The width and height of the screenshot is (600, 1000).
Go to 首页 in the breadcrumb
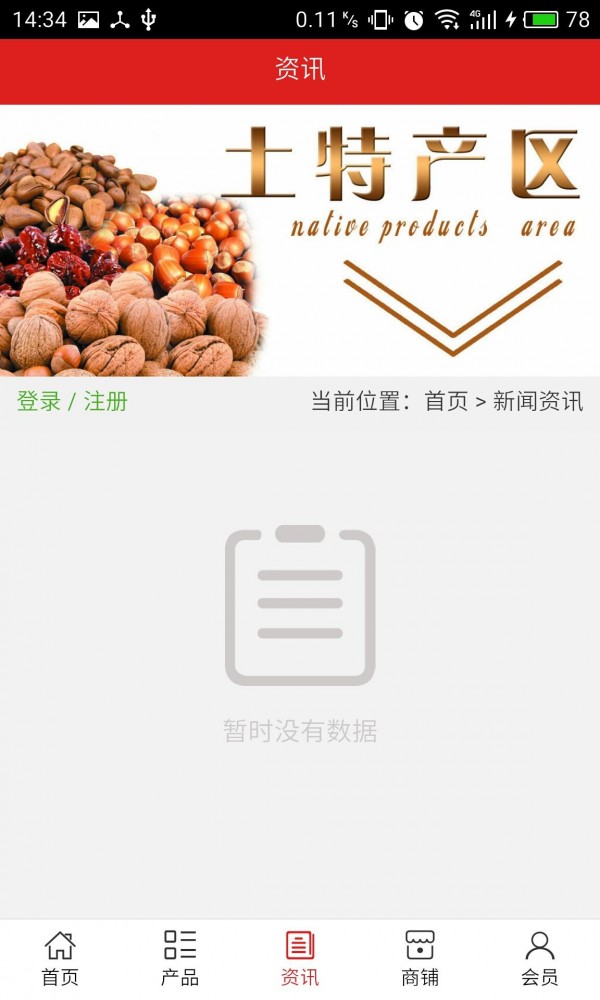pos(446,402)
